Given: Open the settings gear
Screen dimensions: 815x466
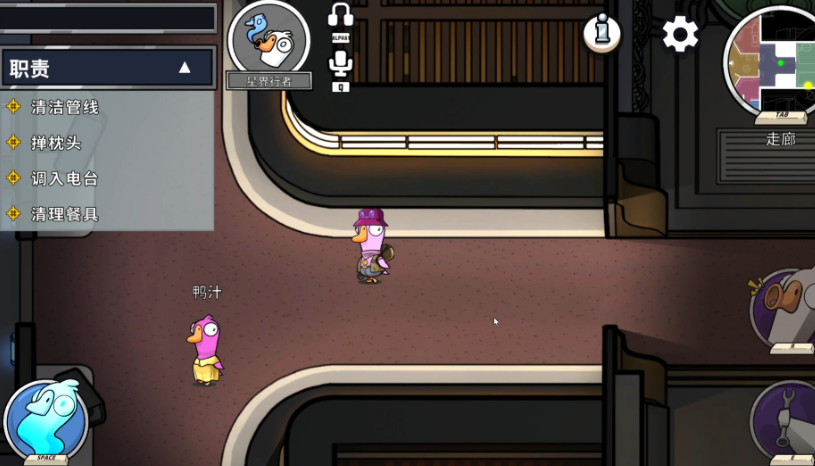Looking at the screenshot, I should [x=680, y=34].
